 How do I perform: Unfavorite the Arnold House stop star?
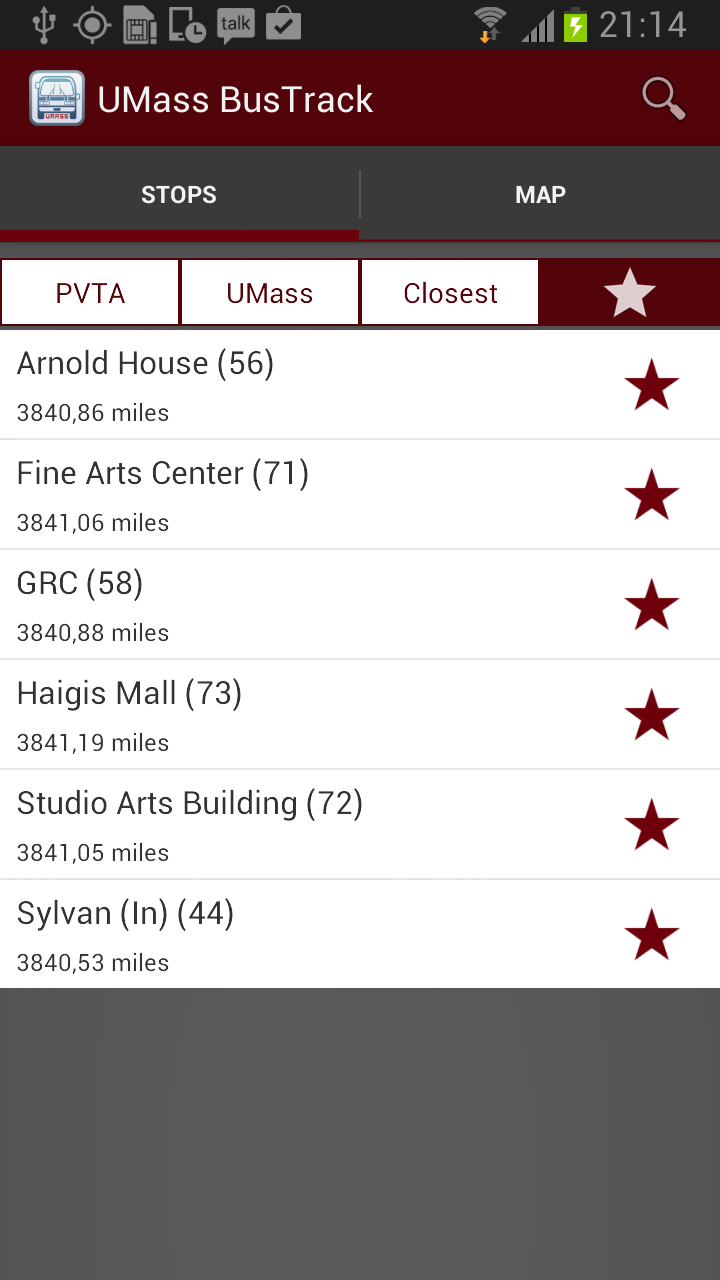652,386
